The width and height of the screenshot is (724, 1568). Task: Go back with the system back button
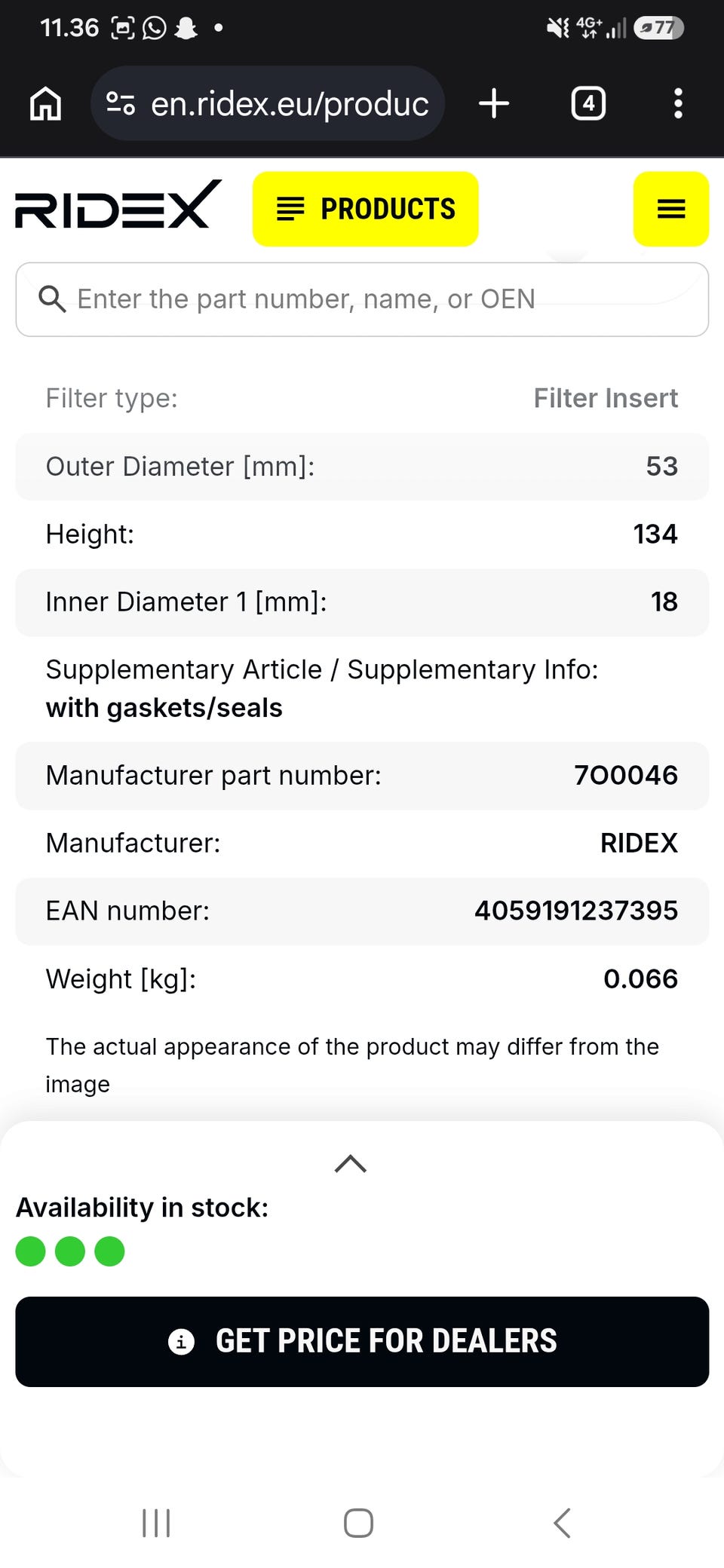pos(562,1523)
